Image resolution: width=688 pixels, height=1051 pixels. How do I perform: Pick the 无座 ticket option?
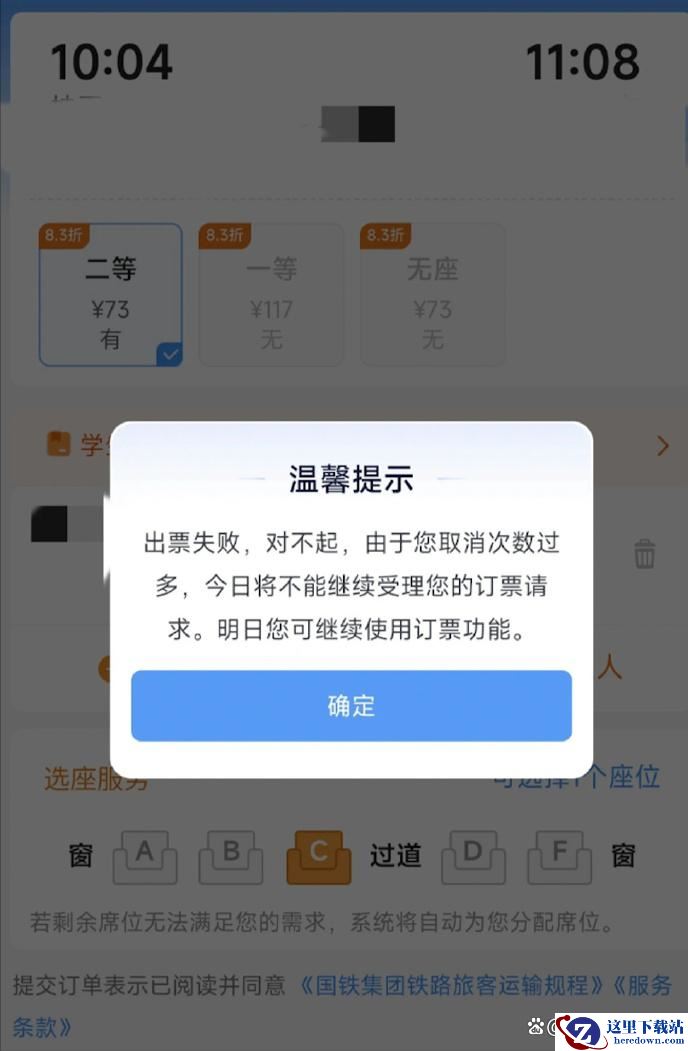(432, 294)
